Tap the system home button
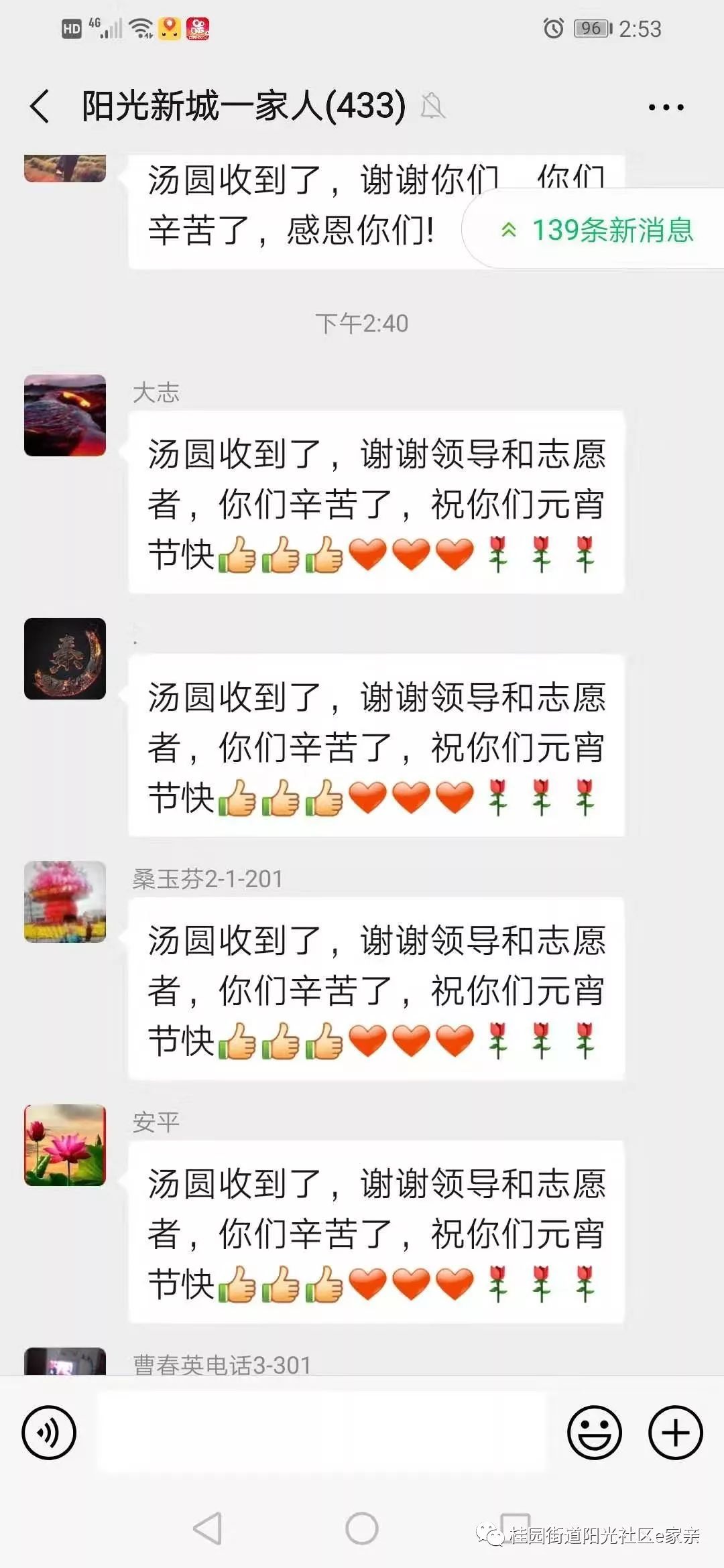The height and width of the screenshot is (1568, 724). pyautogui.click(x=362, y=1528)
